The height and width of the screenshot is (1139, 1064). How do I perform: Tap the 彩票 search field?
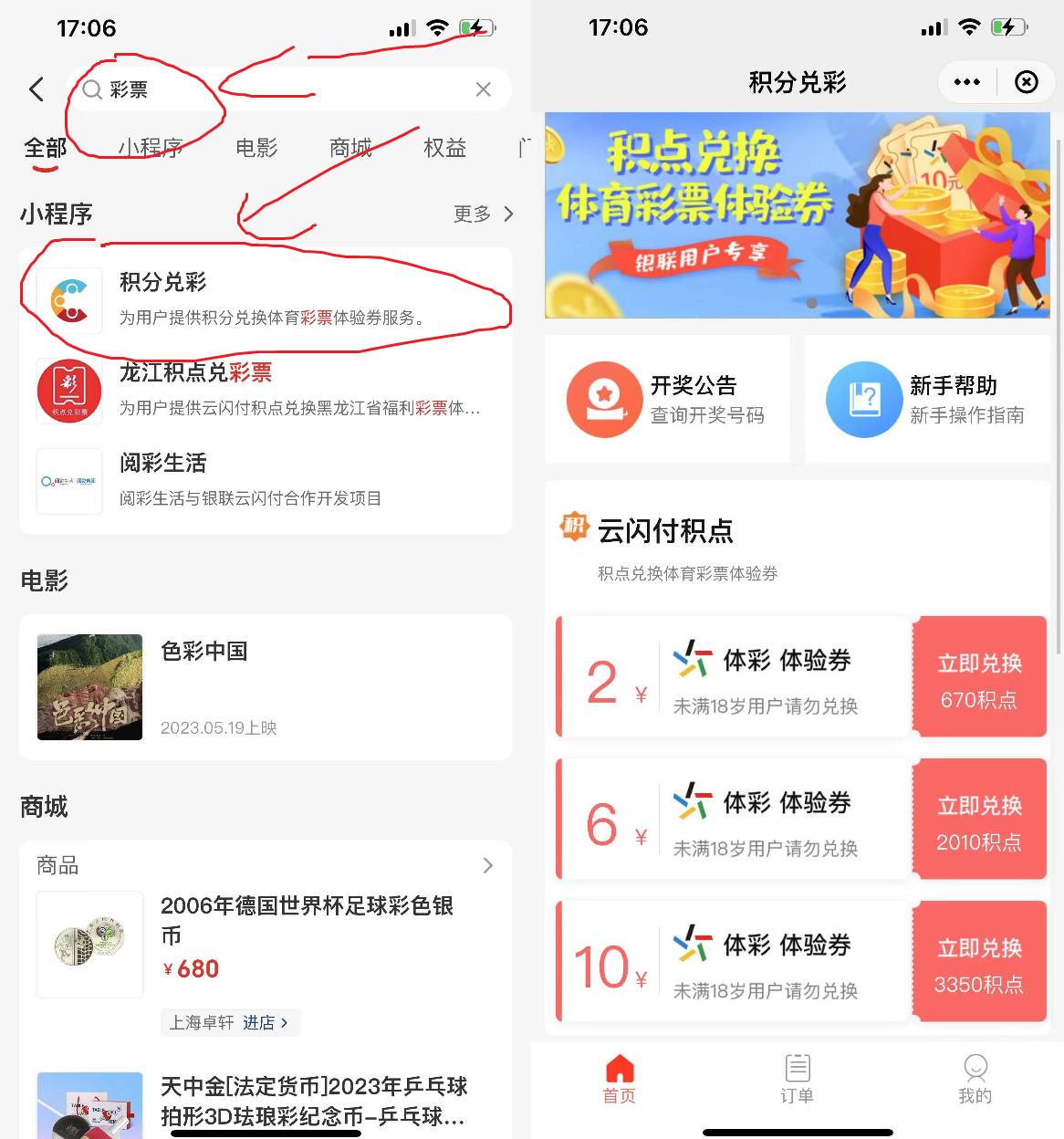click(x=274, y=89)
